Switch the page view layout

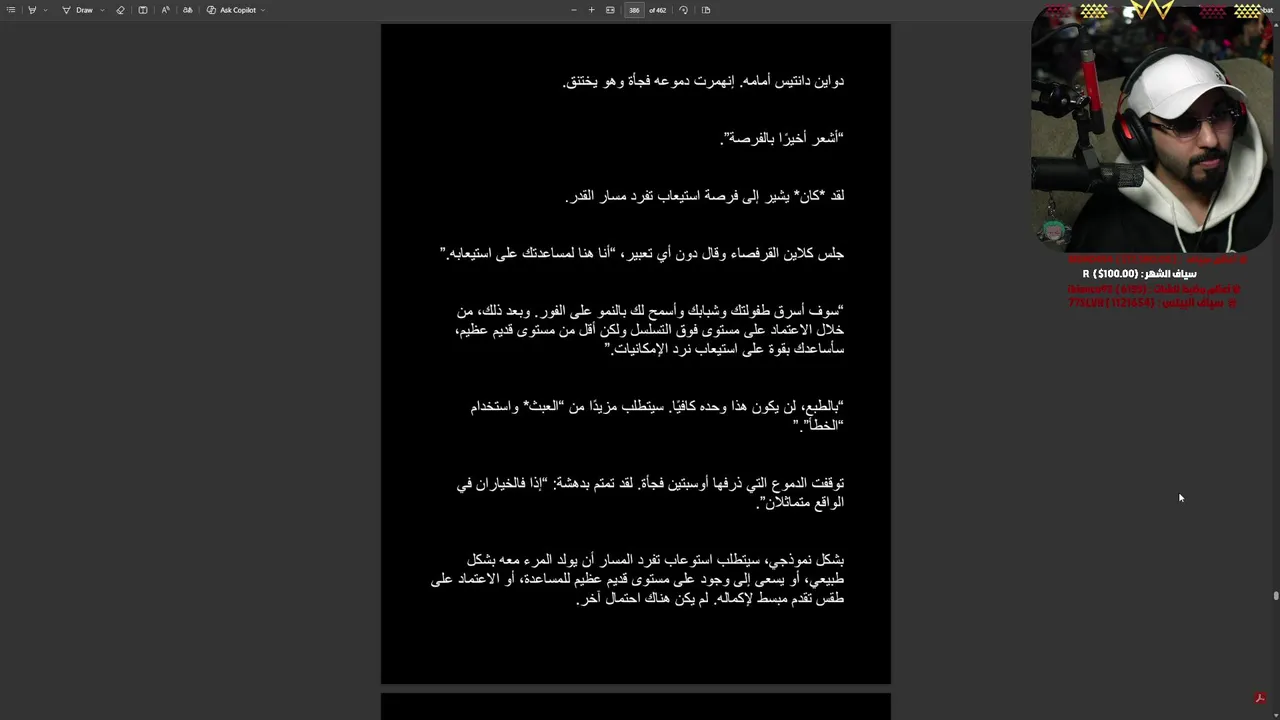tap(706, 10)
